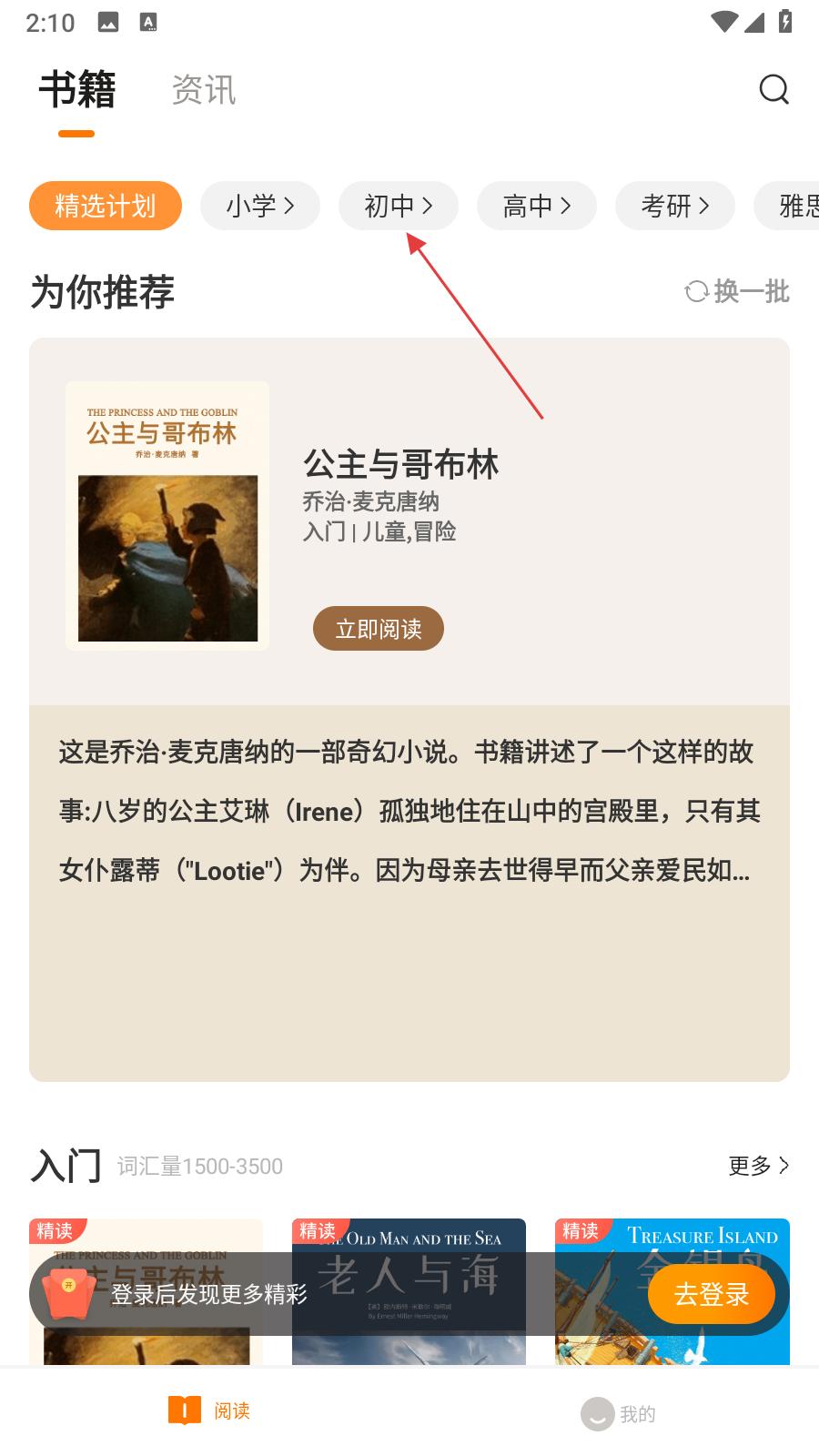The image size is (819, 1456).
Task: Select the 书籍 tab
Action: click(x=77, y=90)
